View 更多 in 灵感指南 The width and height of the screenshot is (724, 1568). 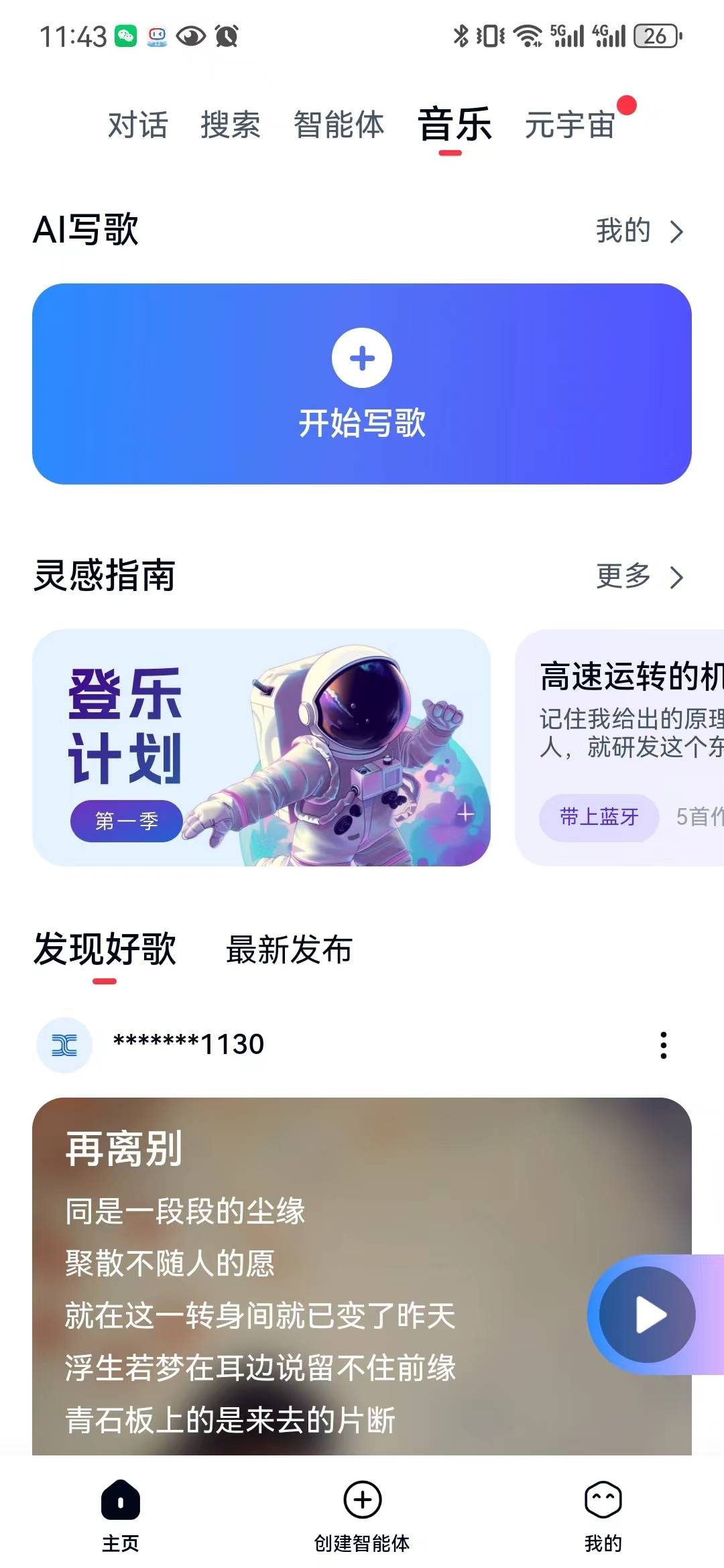tap(638, 576)
